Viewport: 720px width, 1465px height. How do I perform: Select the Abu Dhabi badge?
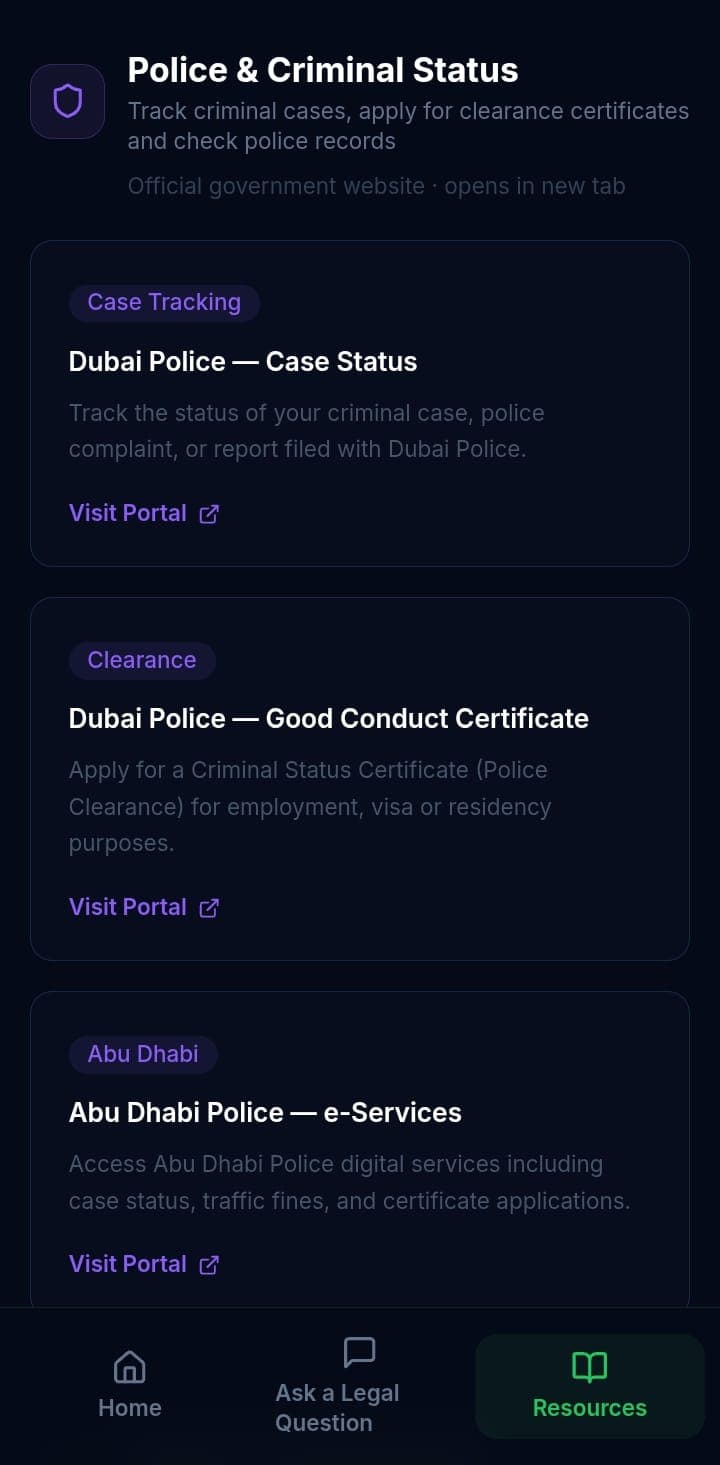click(142, 1054)
